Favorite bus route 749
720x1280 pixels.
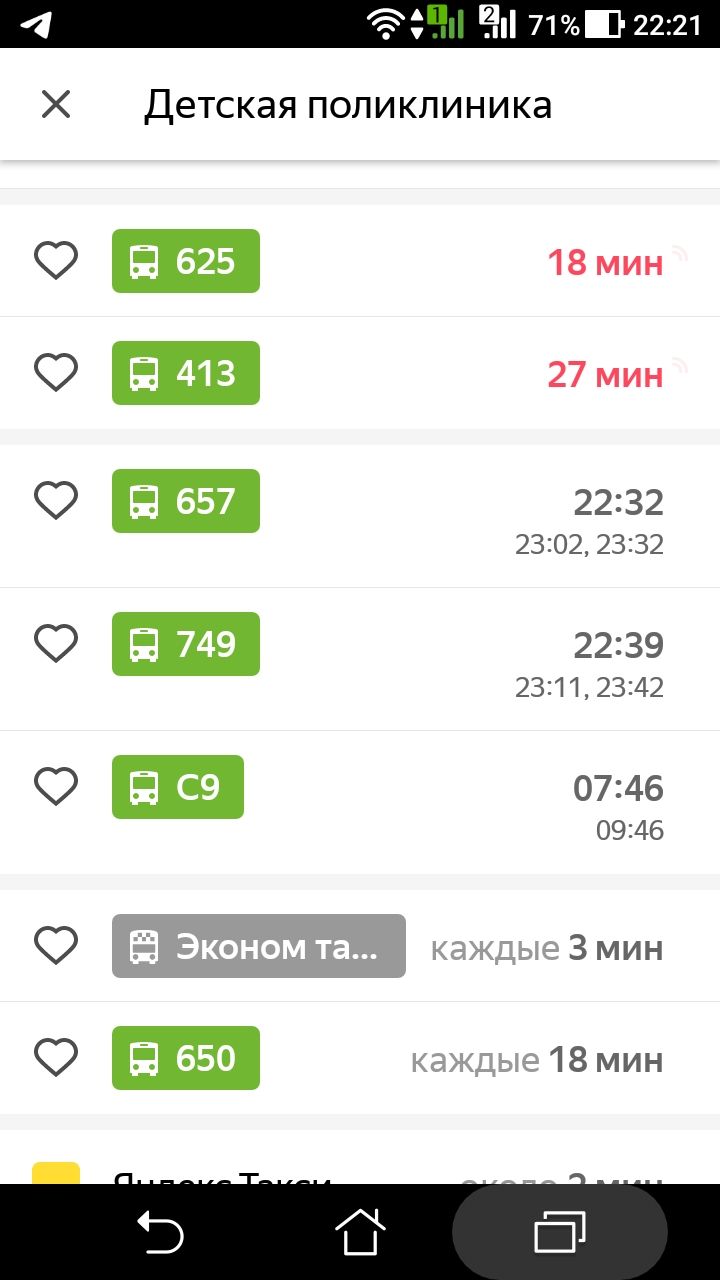pos(56,643)
